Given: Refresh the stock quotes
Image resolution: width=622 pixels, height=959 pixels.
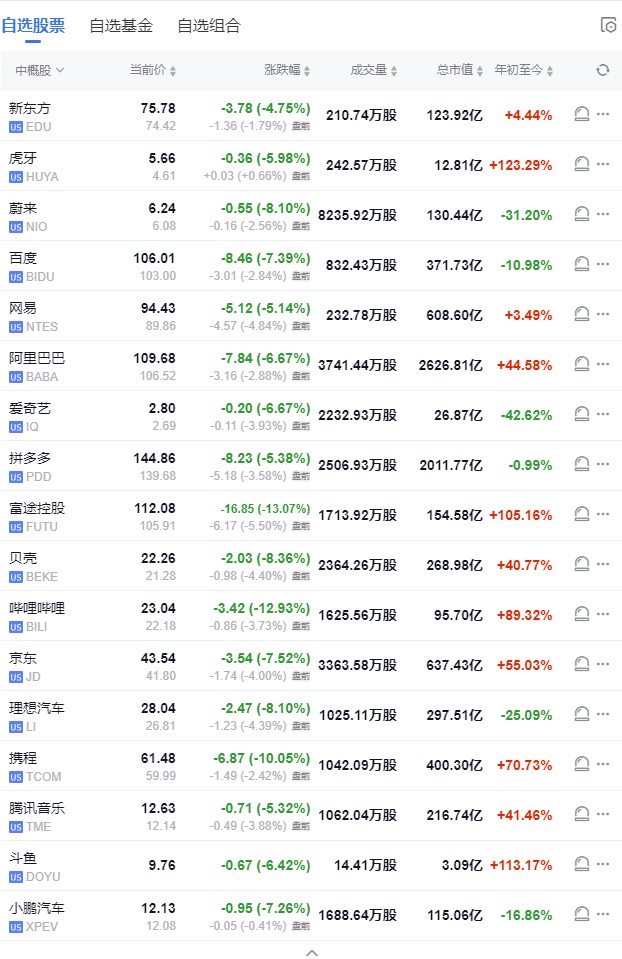Looking at the screenshot, I should click(602, 70).
